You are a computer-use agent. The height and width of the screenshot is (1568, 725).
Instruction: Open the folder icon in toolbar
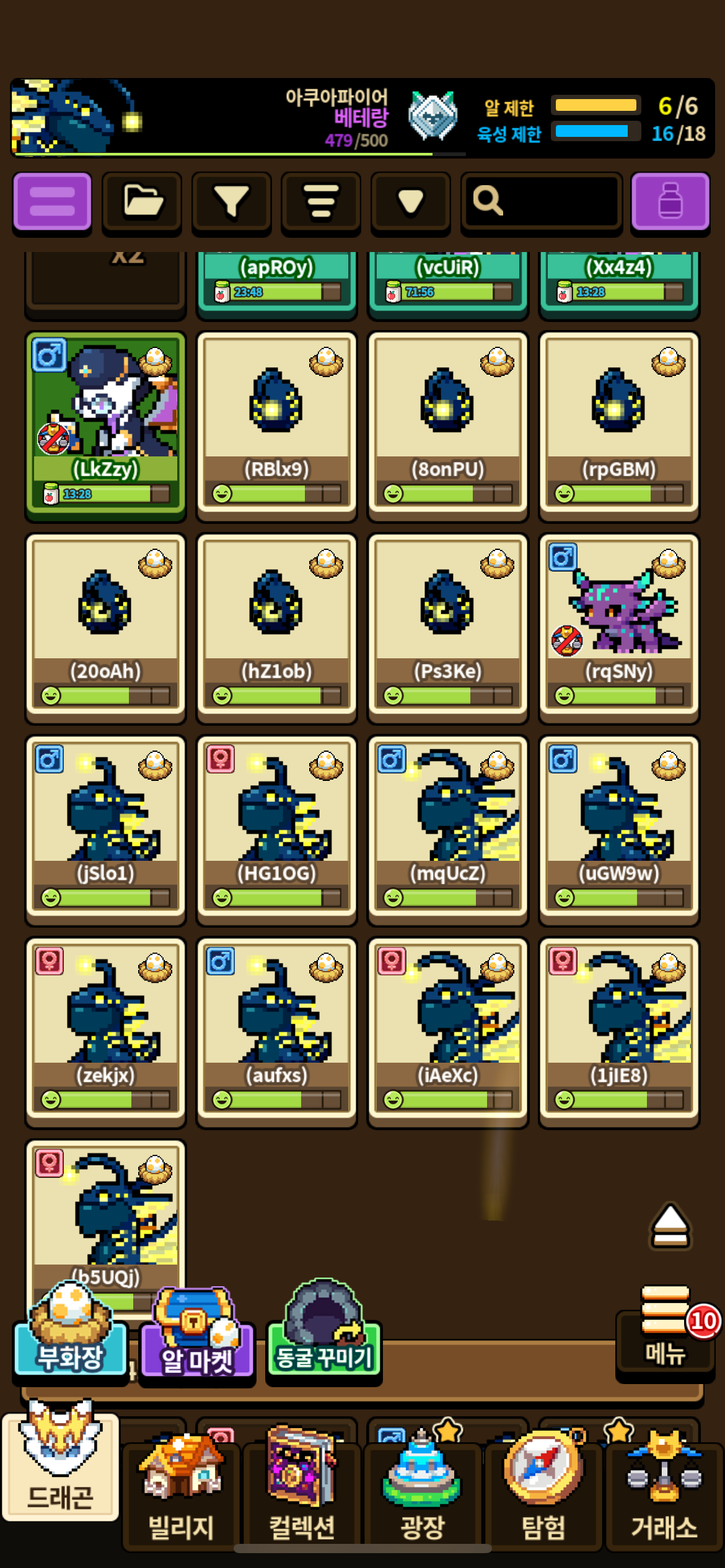[142, 201]
